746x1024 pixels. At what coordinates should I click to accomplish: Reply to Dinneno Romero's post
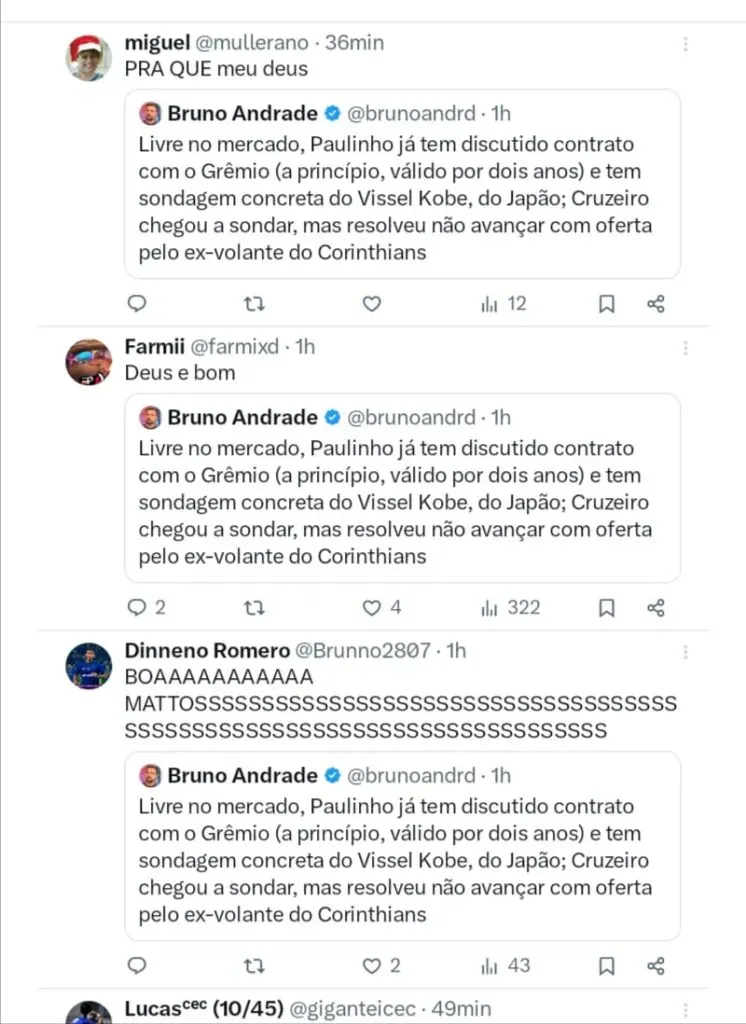pos(138,966)
